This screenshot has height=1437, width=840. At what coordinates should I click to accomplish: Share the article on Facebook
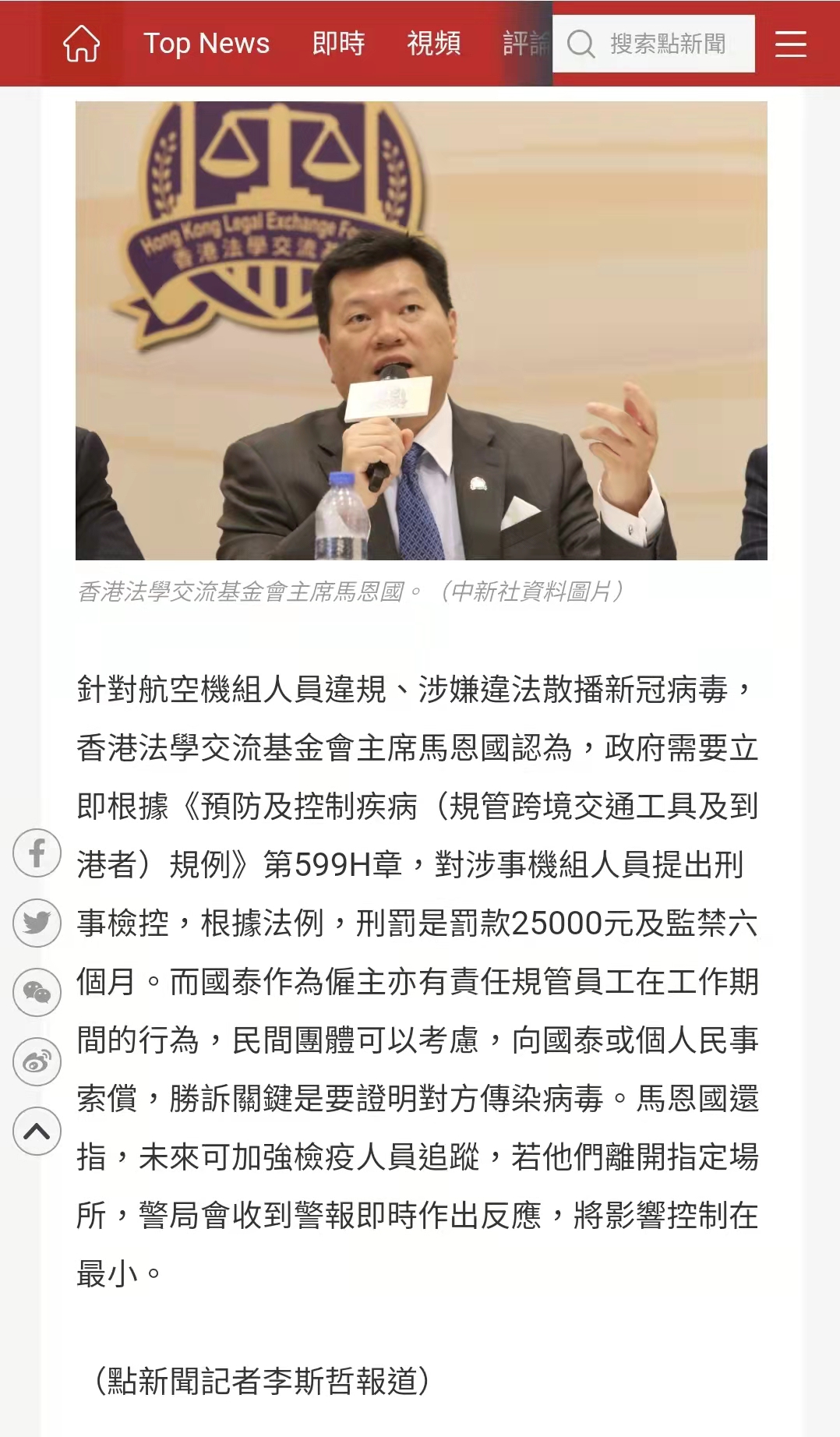37,853
